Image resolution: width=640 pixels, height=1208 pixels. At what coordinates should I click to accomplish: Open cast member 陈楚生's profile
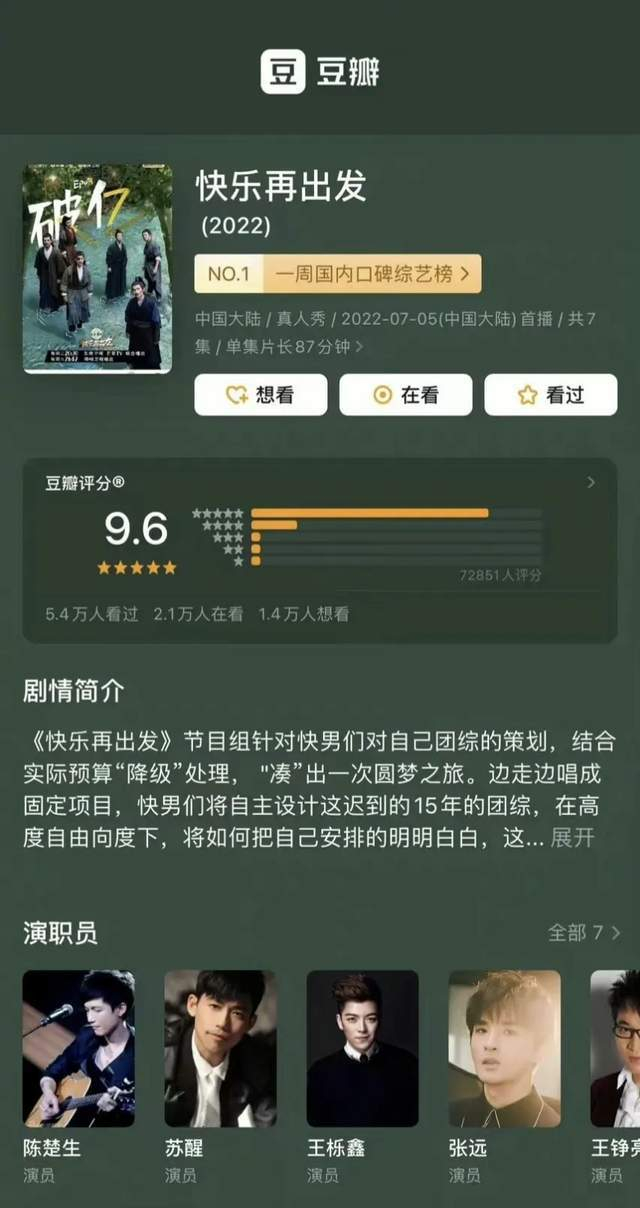pyautogui.click(x=78, y=1050)
